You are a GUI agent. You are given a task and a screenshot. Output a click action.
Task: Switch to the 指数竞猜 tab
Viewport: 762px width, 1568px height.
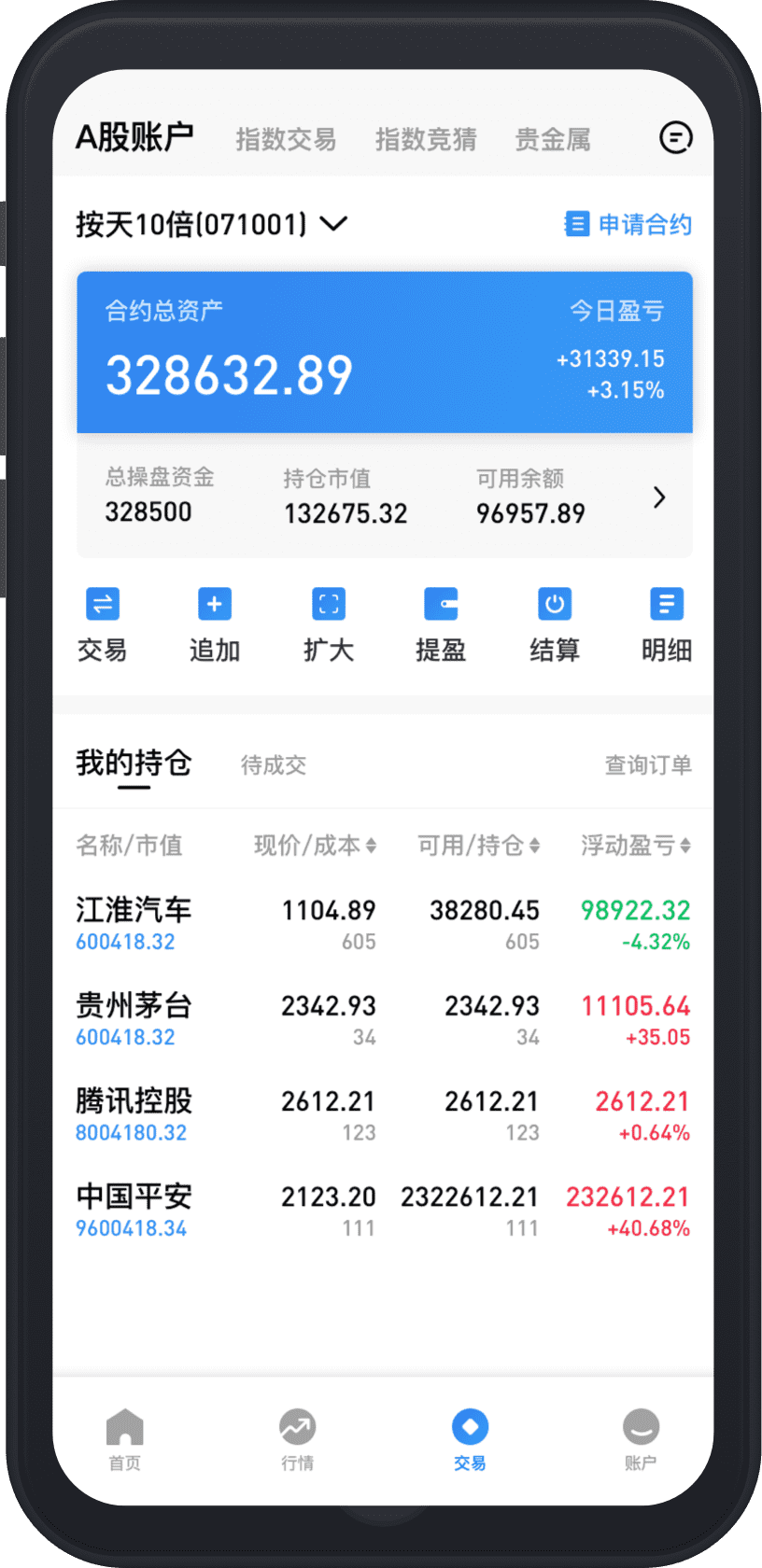(426, 140)
